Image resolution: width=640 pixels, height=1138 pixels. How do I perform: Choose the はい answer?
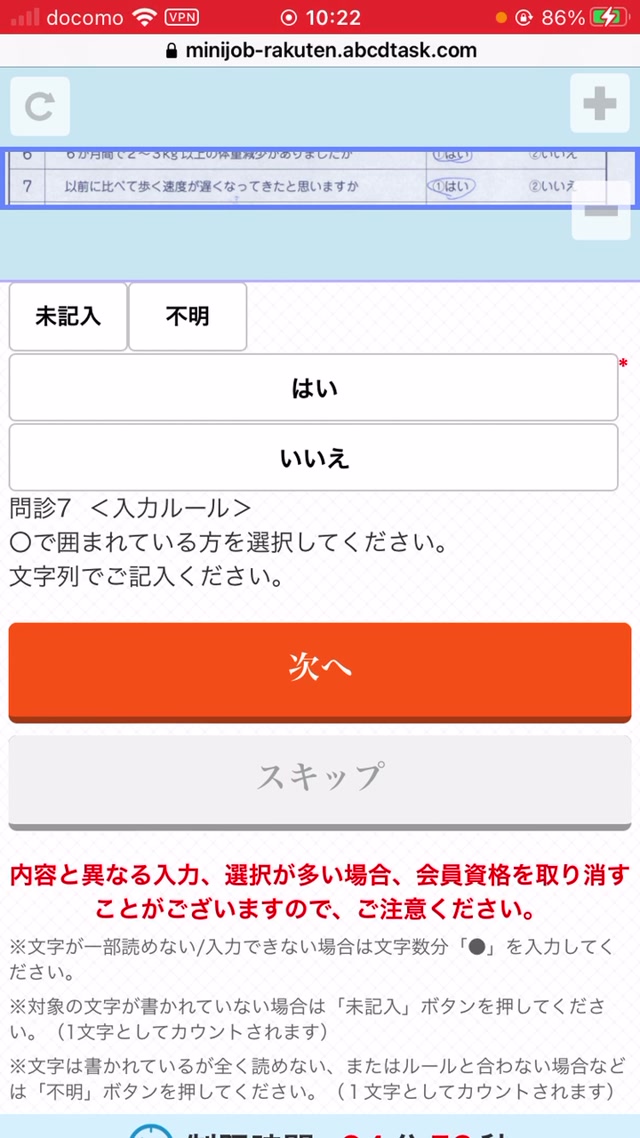coord(313,388)
